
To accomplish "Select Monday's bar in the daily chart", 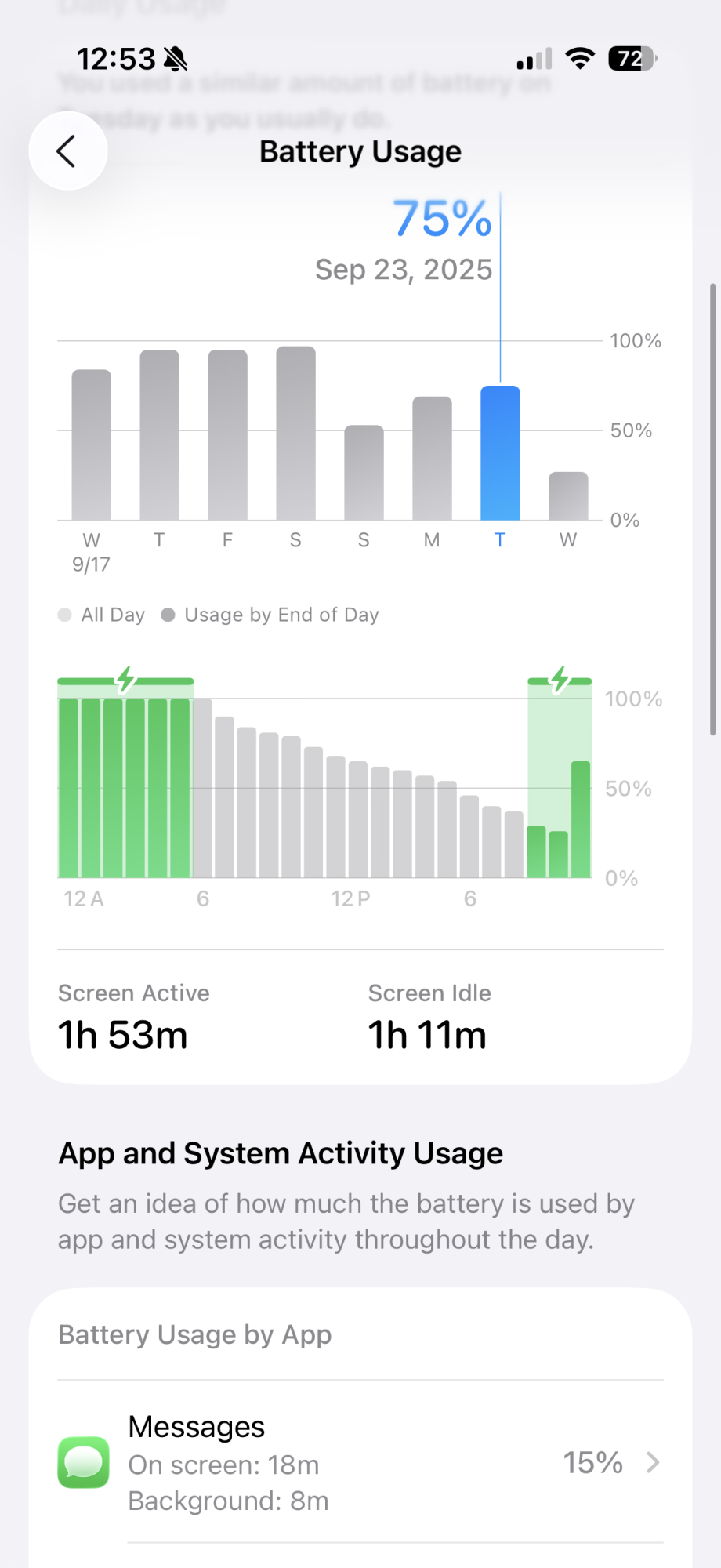I will click(432, 458).
